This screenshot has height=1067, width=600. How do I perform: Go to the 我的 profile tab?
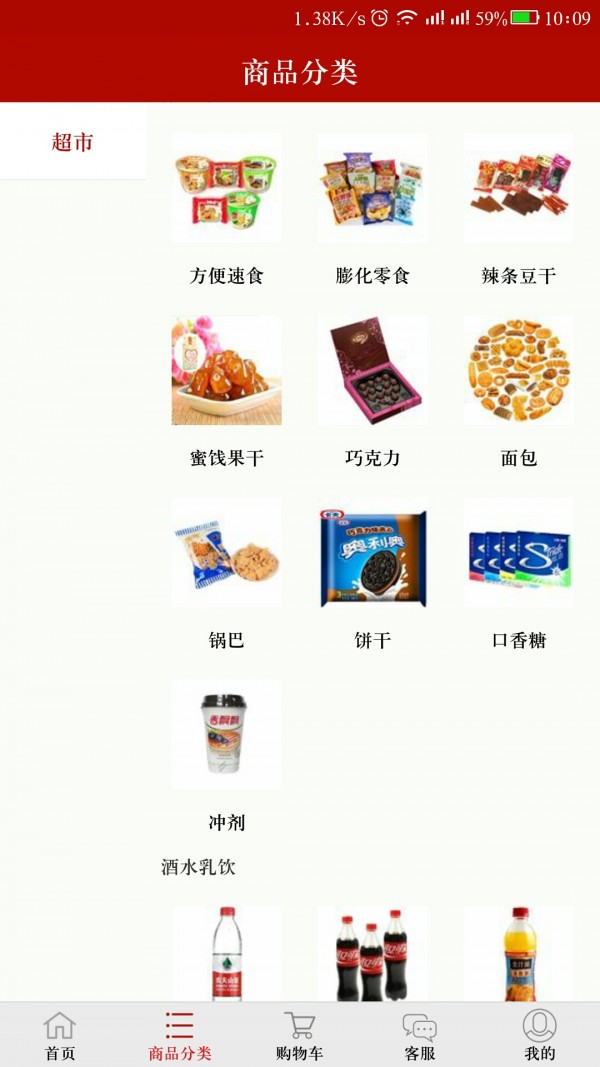[540, 1035]
